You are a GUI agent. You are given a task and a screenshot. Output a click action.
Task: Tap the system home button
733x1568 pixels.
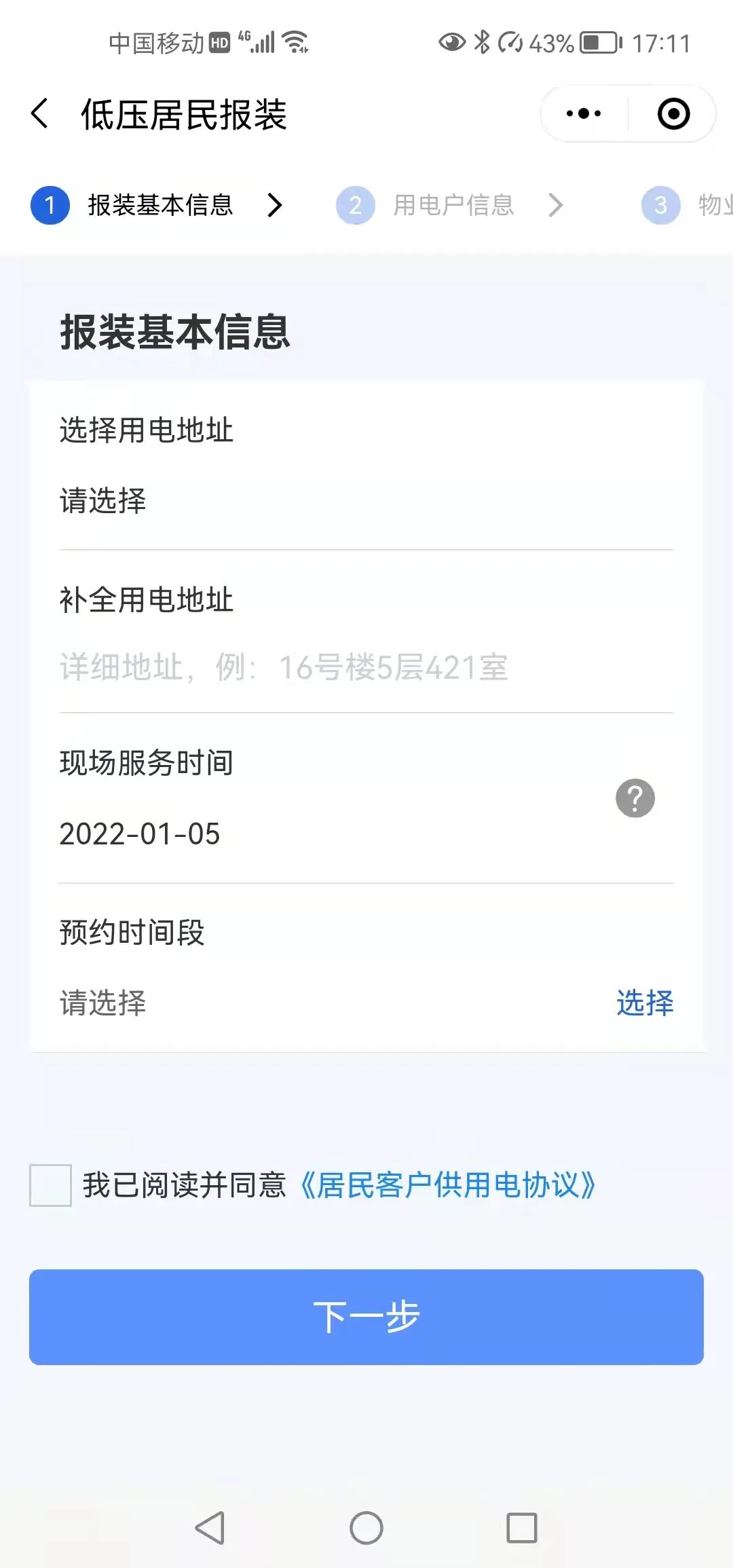click(366, 1528)
